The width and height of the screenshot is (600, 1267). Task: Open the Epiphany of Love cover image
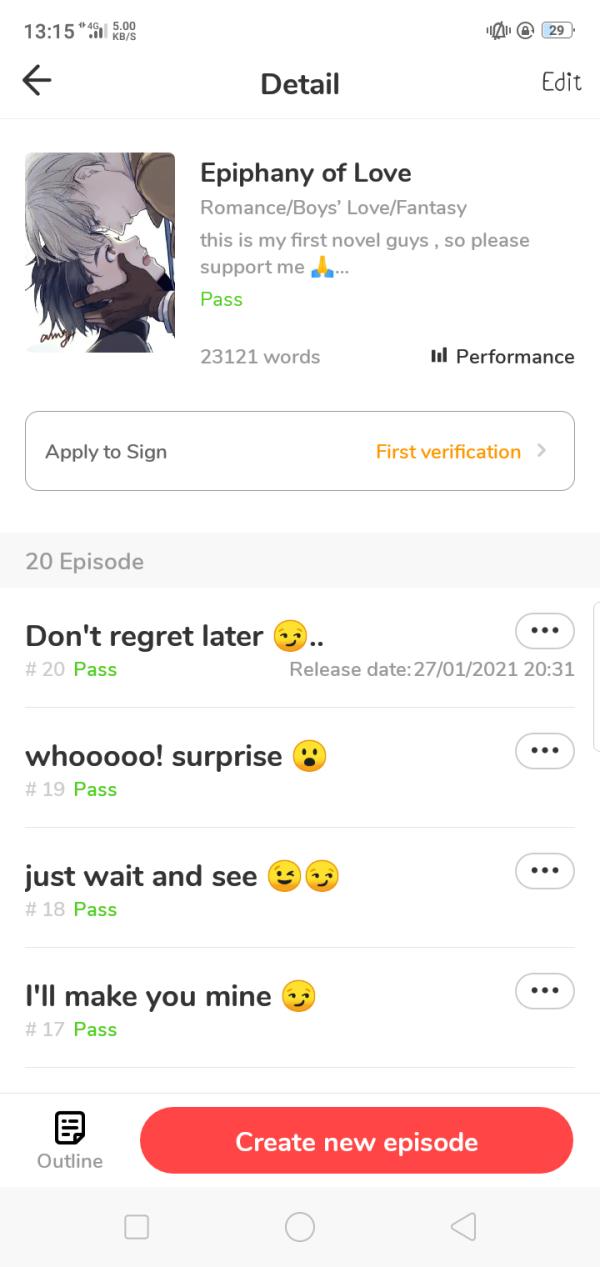(x=100, y=252)
